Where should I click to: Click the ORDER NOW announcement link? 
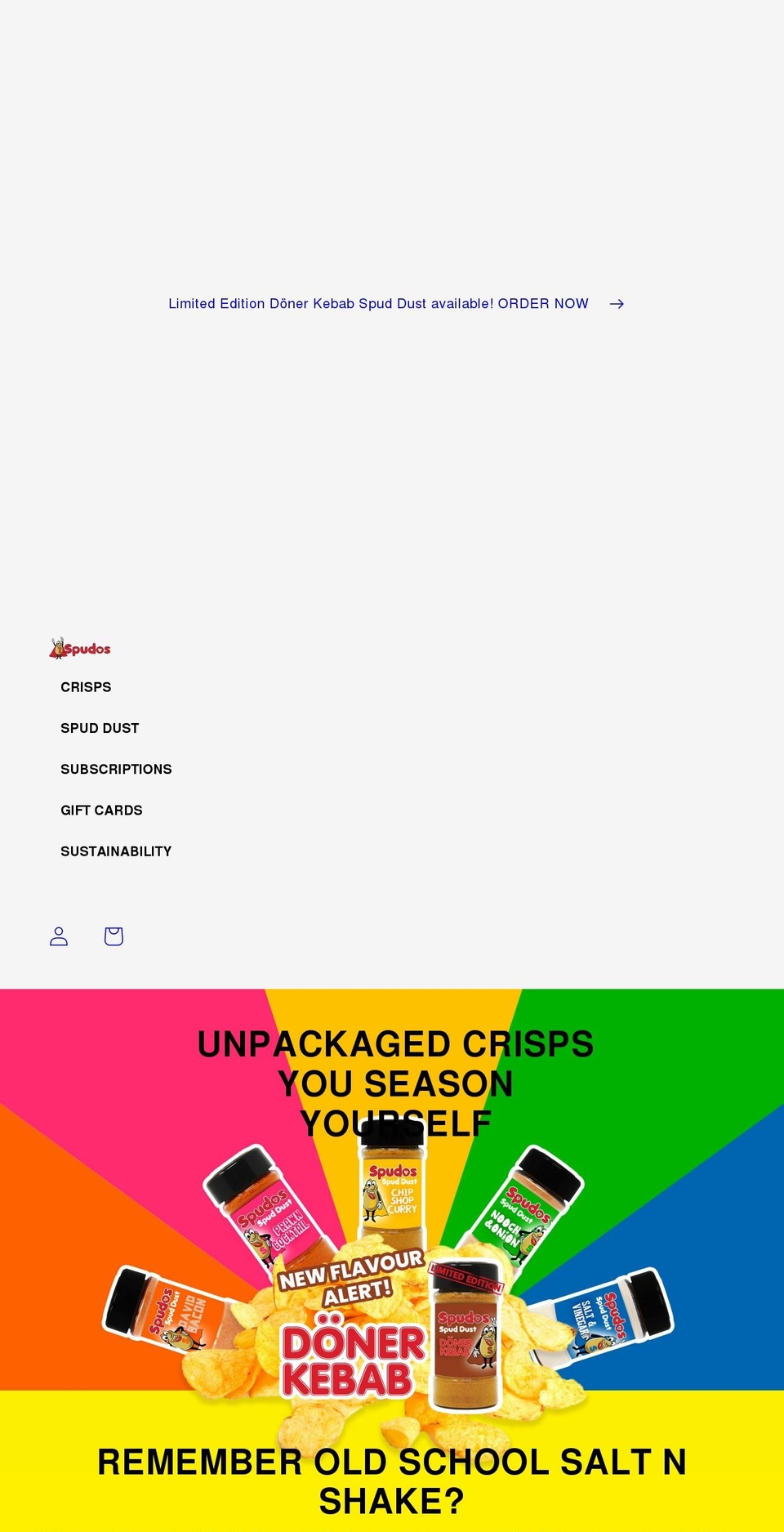[x=543, y=303]
